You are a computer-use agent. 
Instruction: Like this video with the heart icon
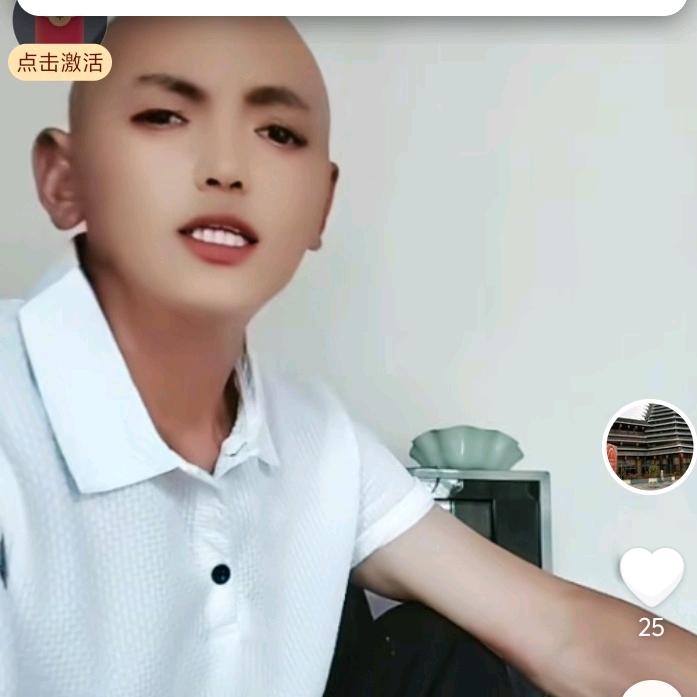point(651,575)
